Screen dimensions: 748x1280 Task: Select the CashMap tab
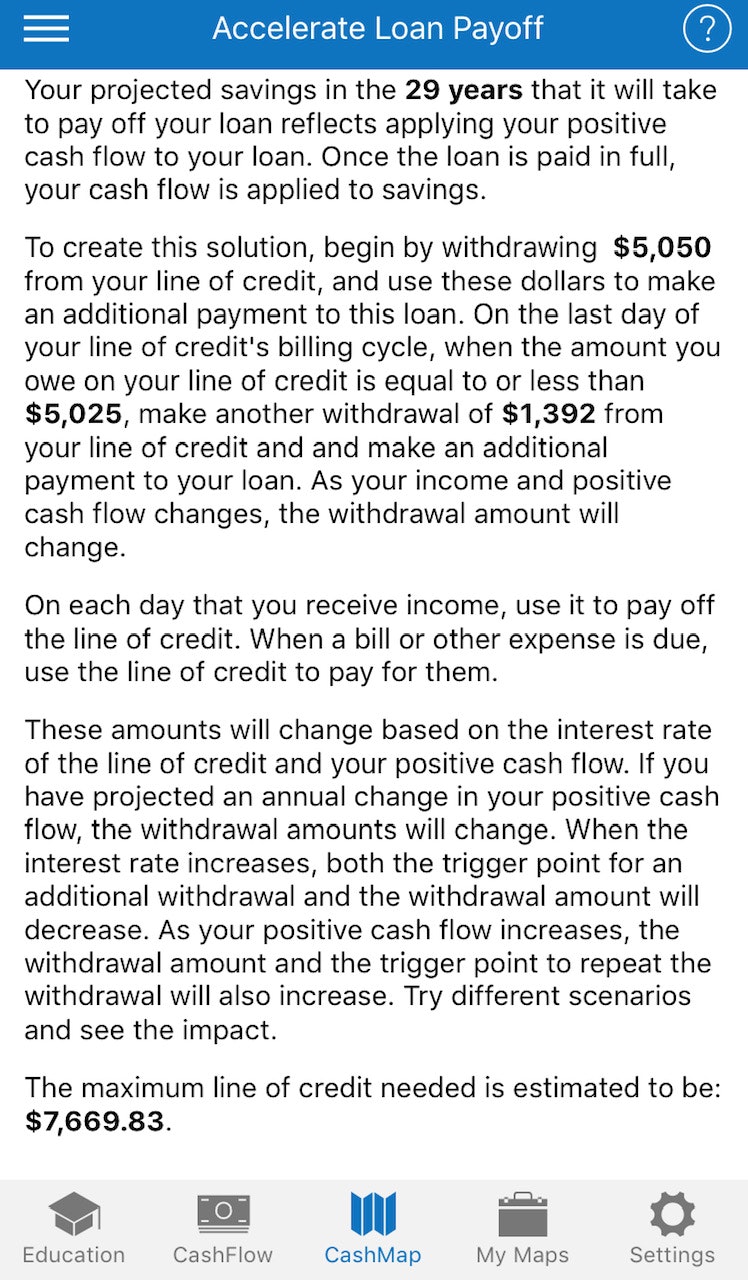point(373,1230)
